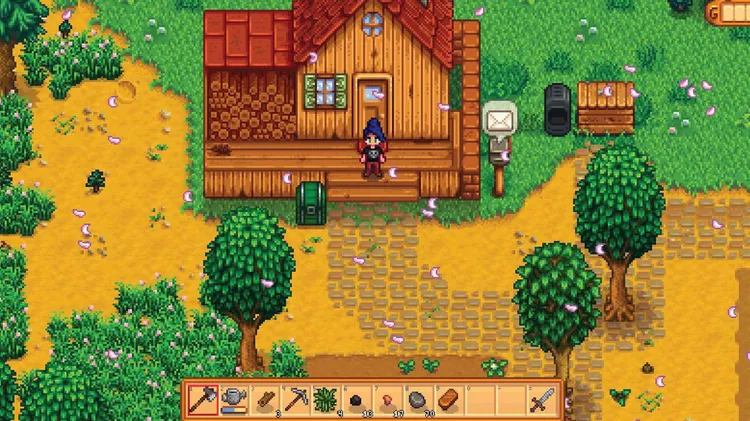
Task: Select the green fiber item slot
Action: click(x=326, y=400)
